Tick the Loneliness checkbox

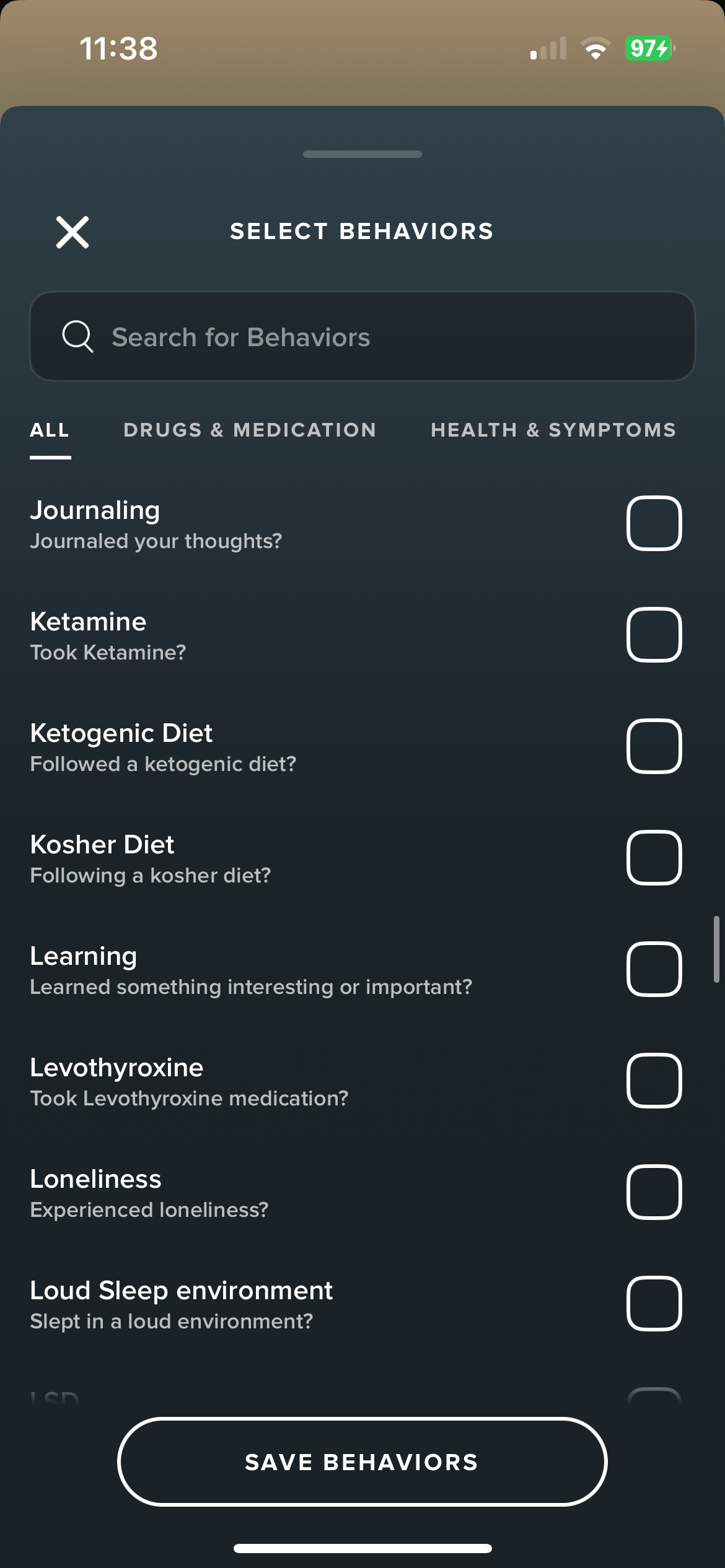tap(654, 1192)
